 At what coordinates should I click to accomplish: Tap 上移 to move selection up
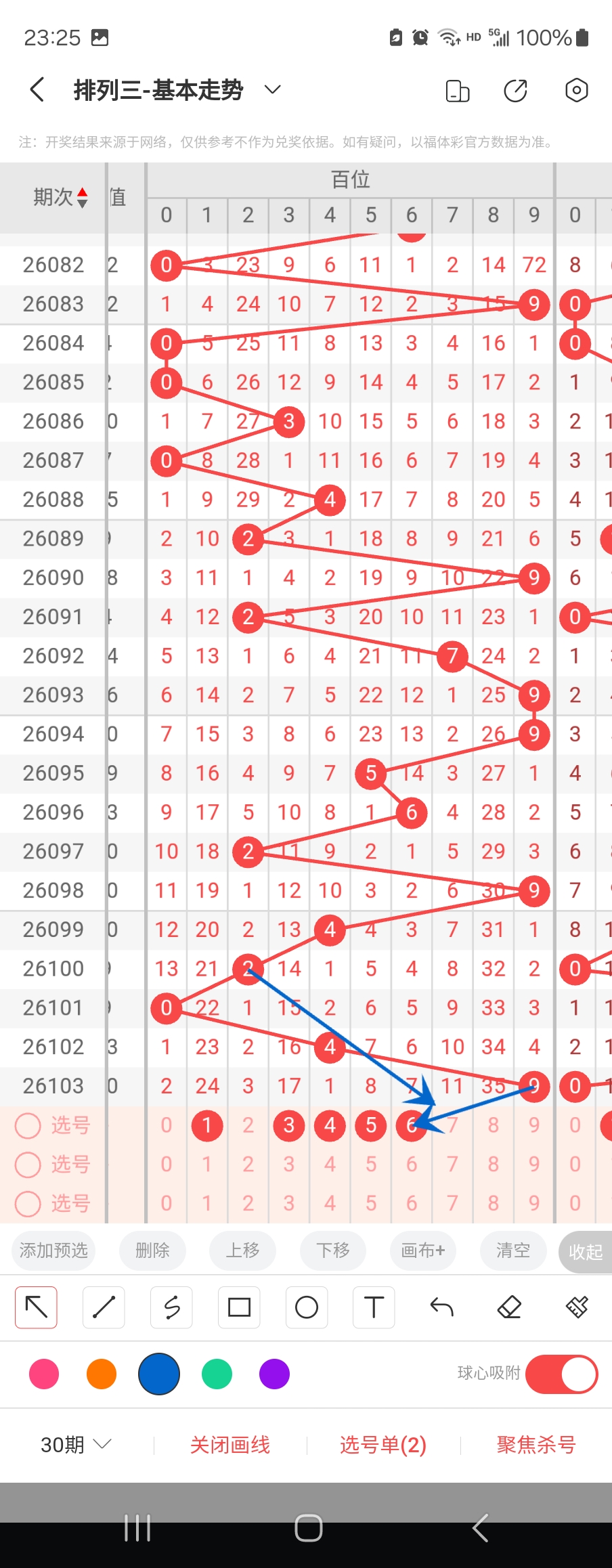(x=242, y=1250)
